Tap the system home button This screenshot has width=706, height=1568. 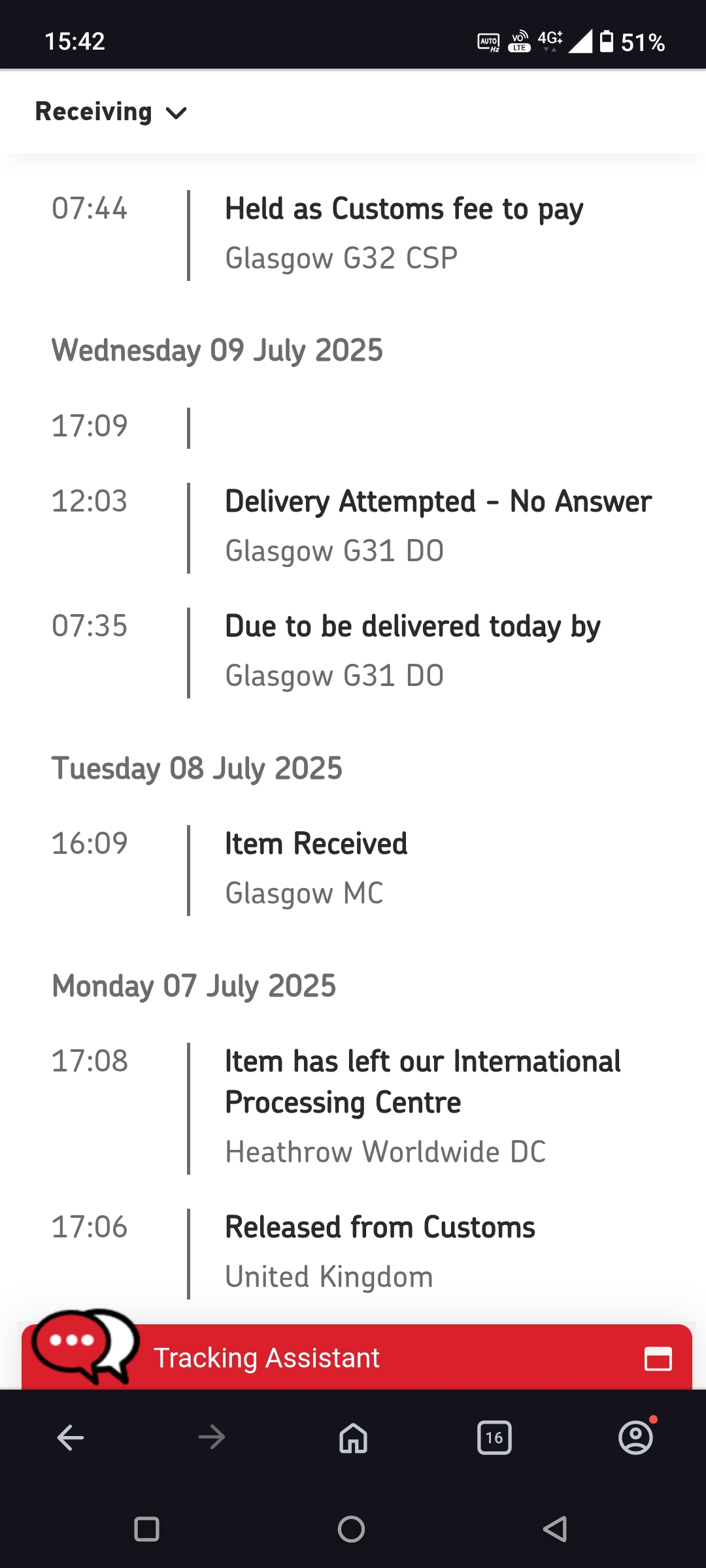tap(351, 1529)
